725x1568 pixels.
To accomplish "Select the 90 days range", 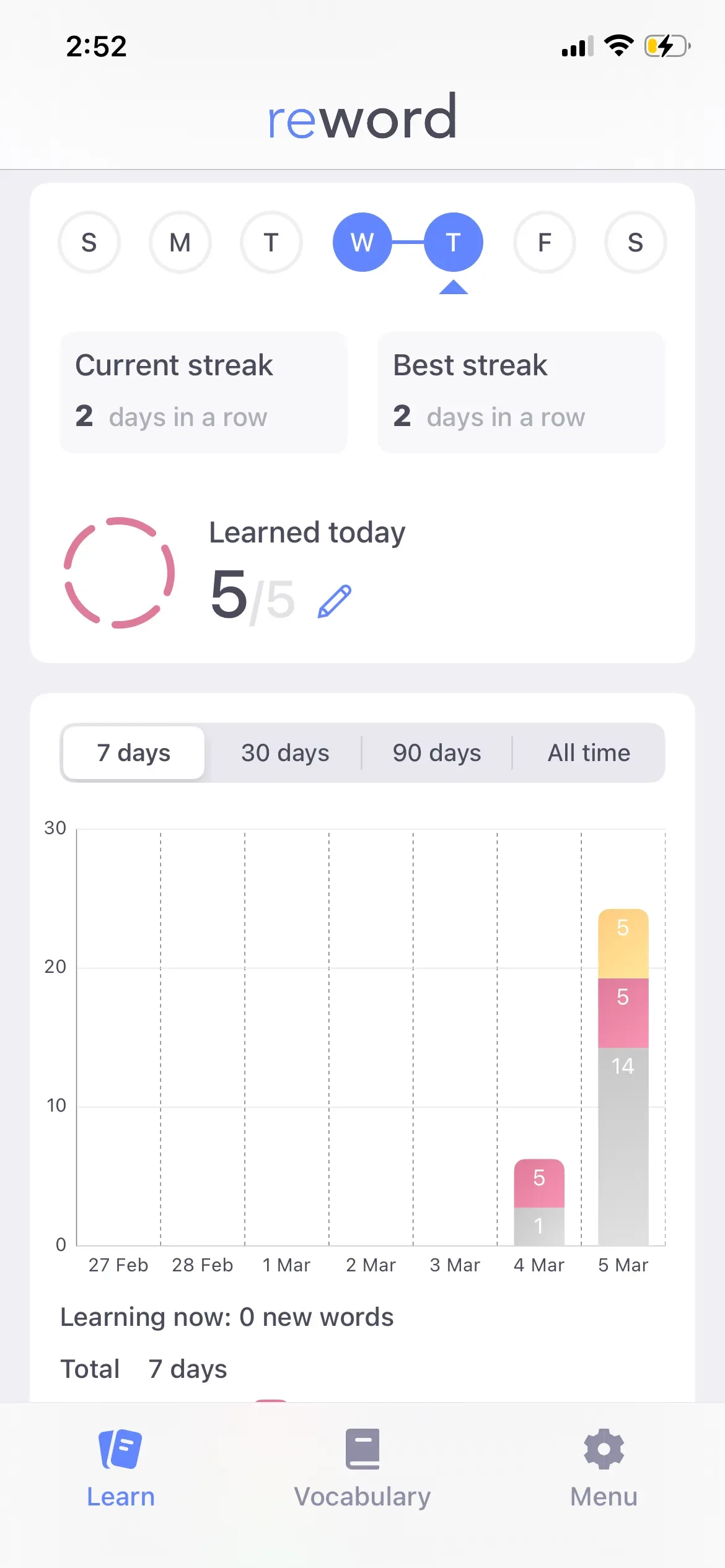I will coord(437,753).
